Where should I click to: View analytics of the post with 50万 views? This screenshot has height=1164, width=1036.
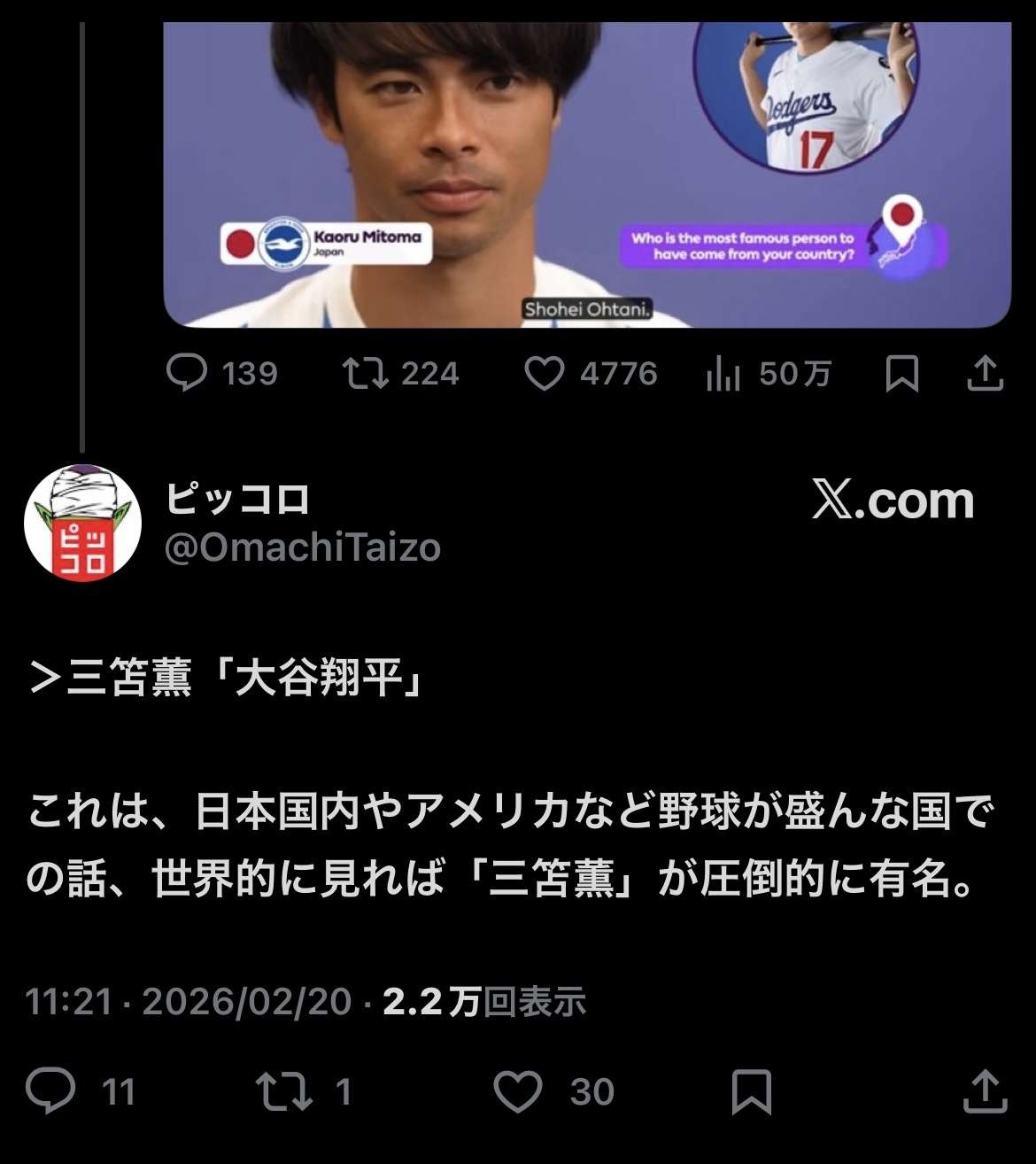click(724, 374)
